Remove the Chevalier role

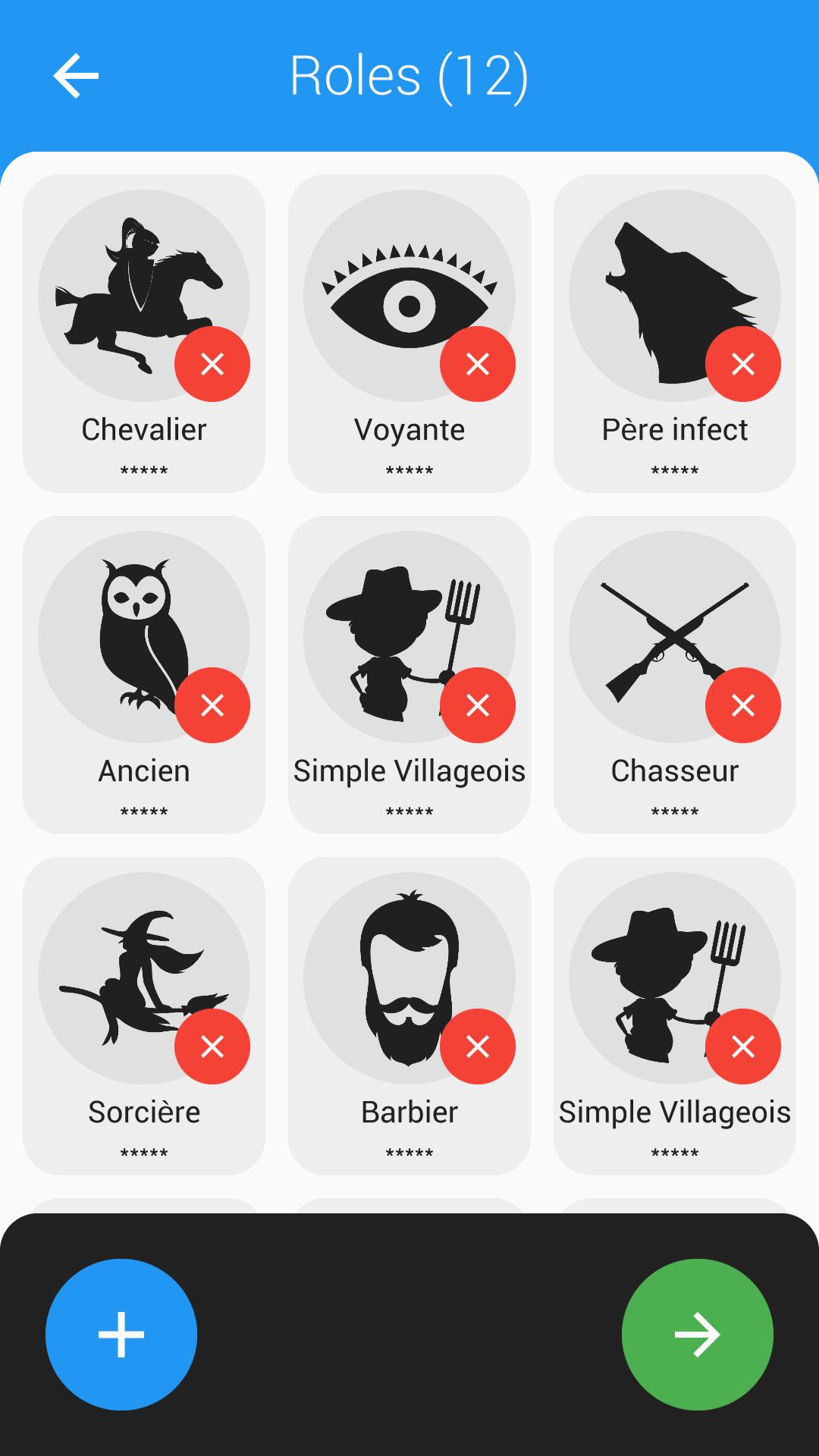click(x=212, y=364)
